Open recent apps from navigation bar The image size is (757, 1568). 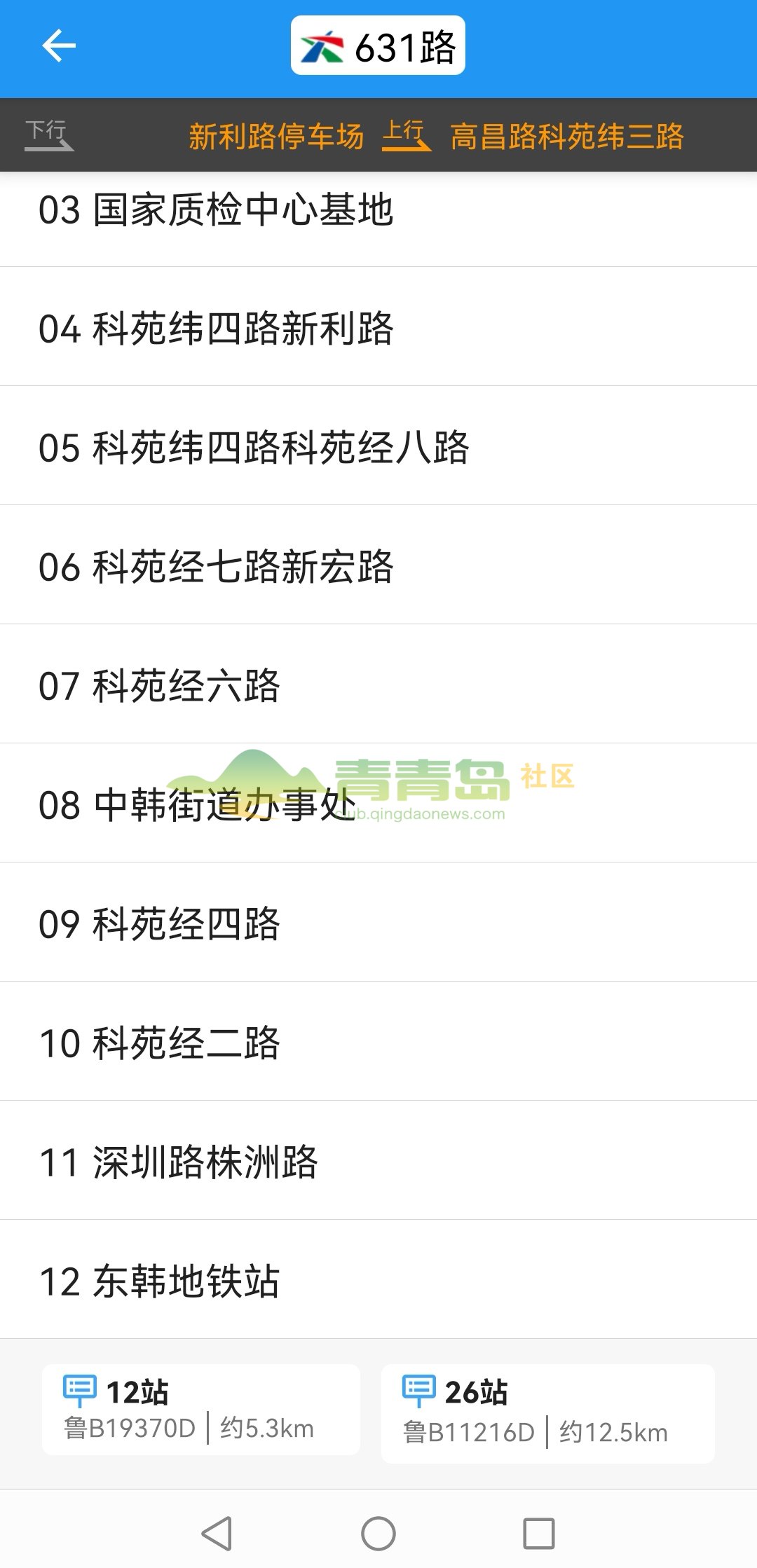tap(539, 1534)
